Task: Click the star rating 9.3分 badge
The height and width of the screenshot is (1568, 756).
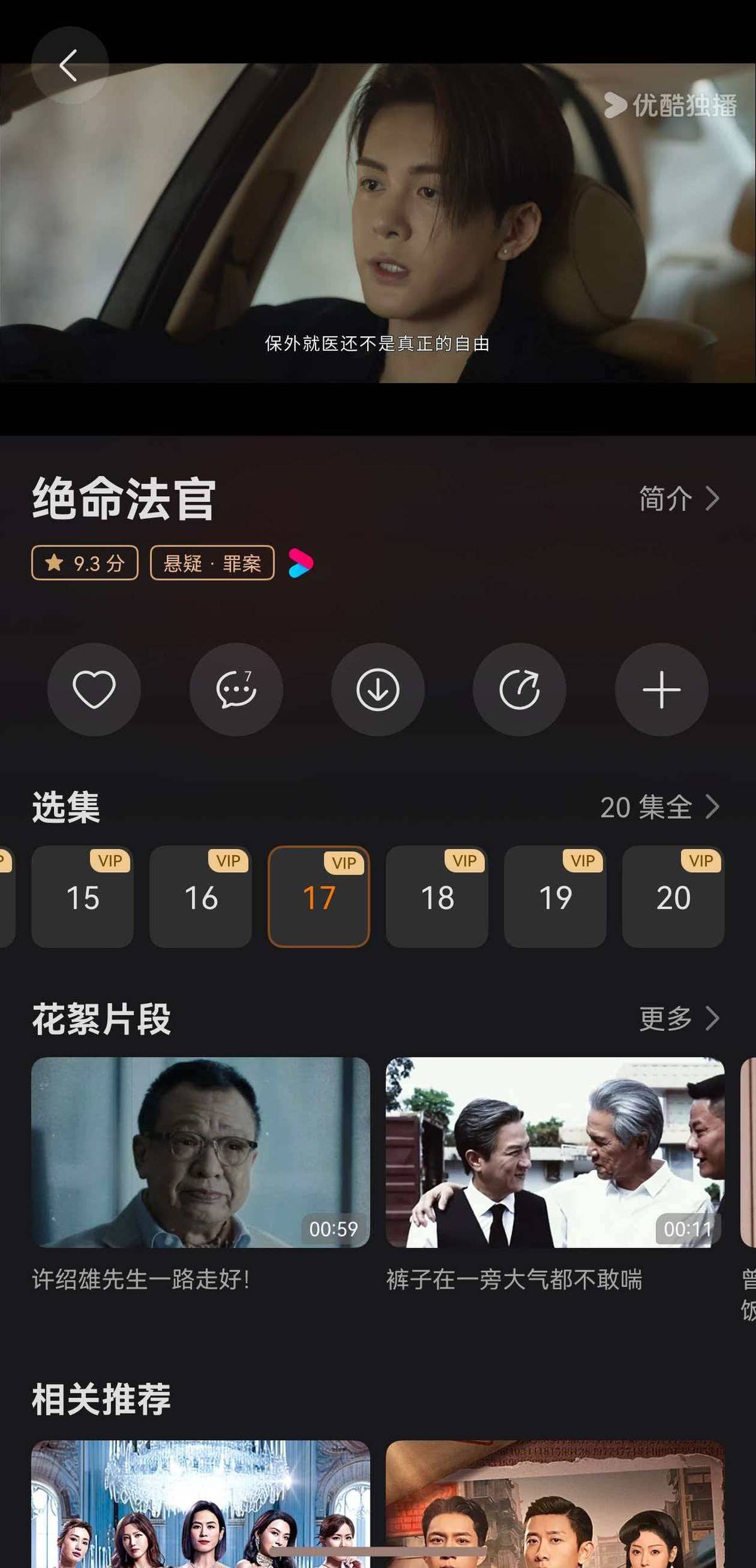Action: (83, 563)
